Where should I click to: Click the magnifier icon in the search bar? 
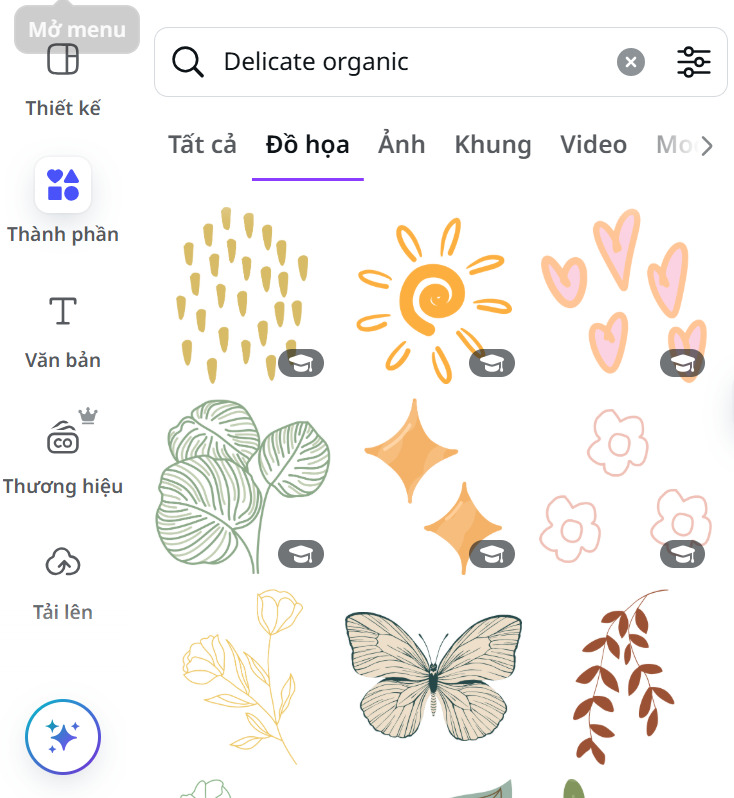pos(187,62)
